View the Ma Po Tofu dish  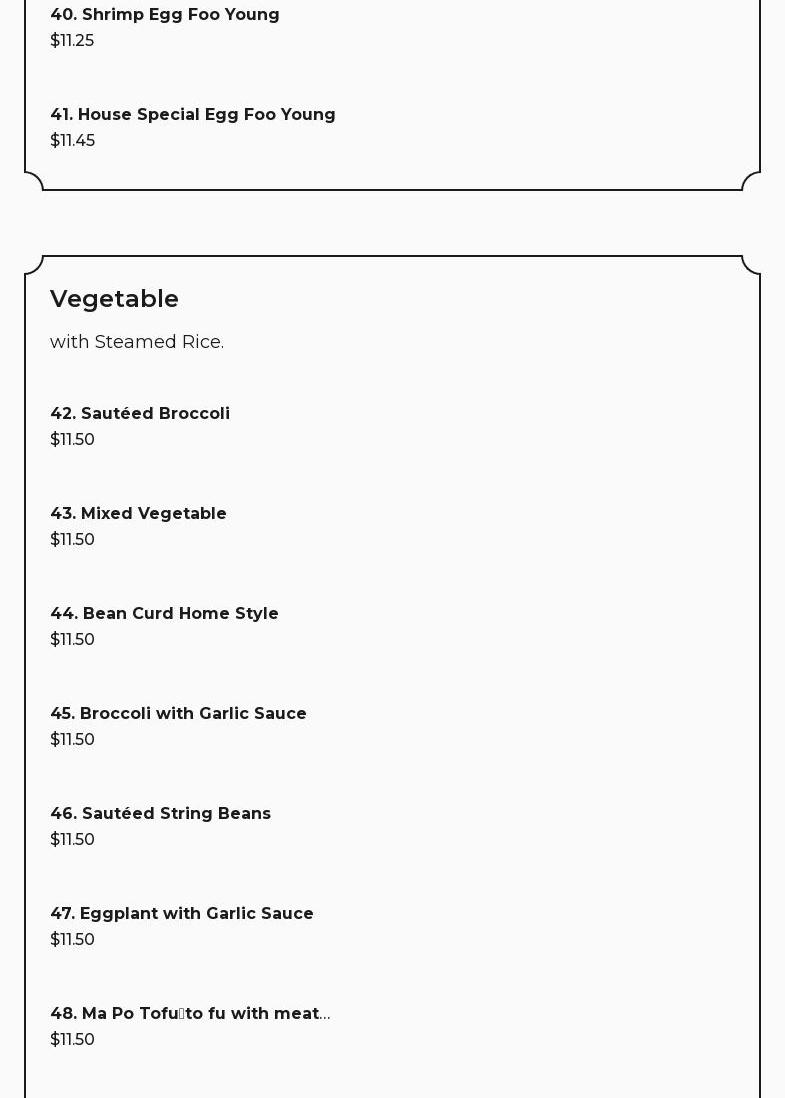190,1014
